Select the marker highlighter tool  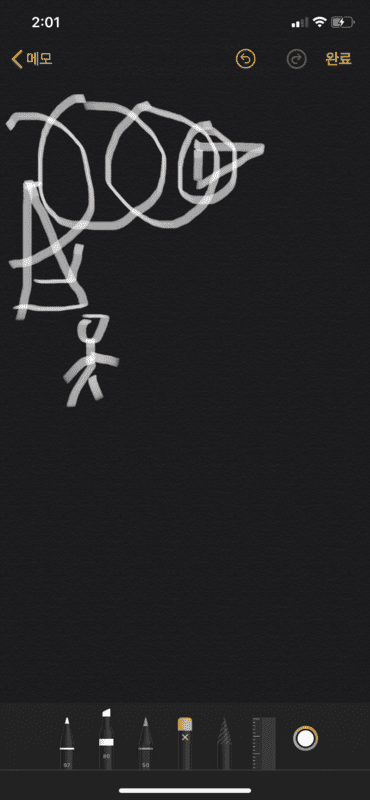pos(106,739)
